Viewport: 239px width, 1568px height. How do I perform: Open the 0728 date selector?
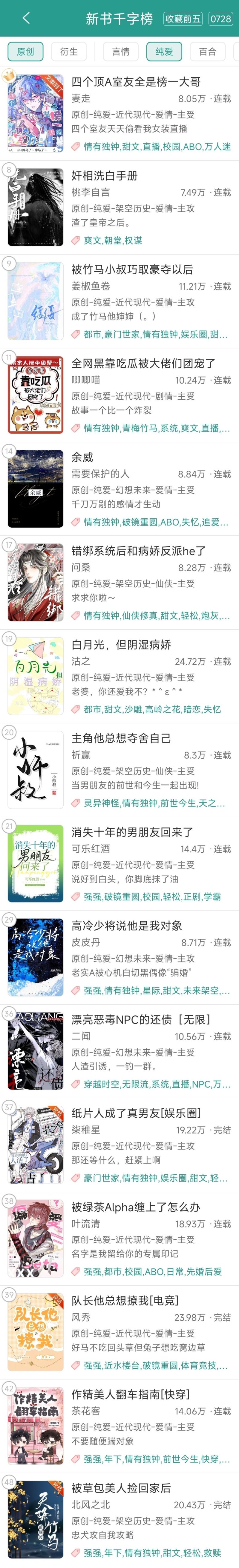220,19
